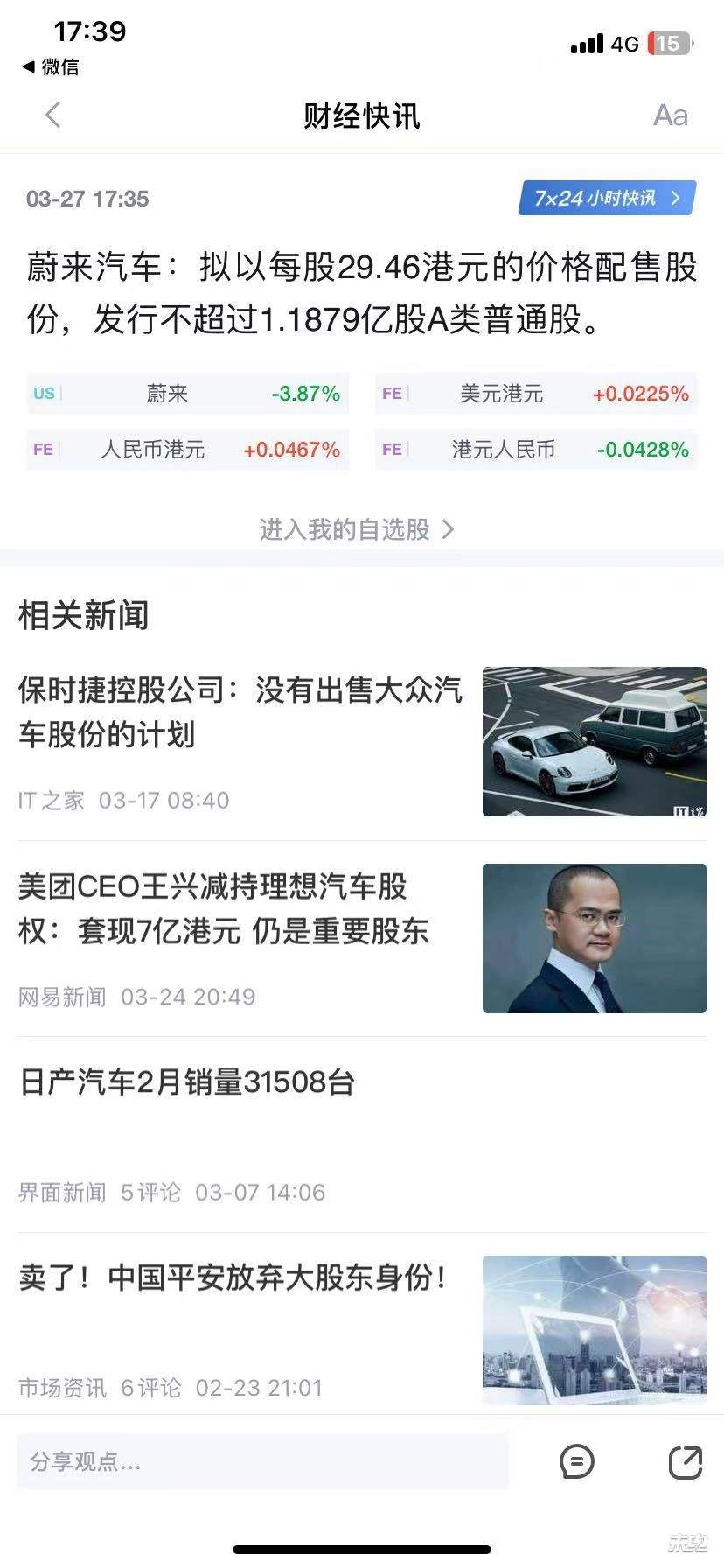View the 美元港元 exchange rate
This screenshot has width=724, height=1568.
click(x=535, y=394)
